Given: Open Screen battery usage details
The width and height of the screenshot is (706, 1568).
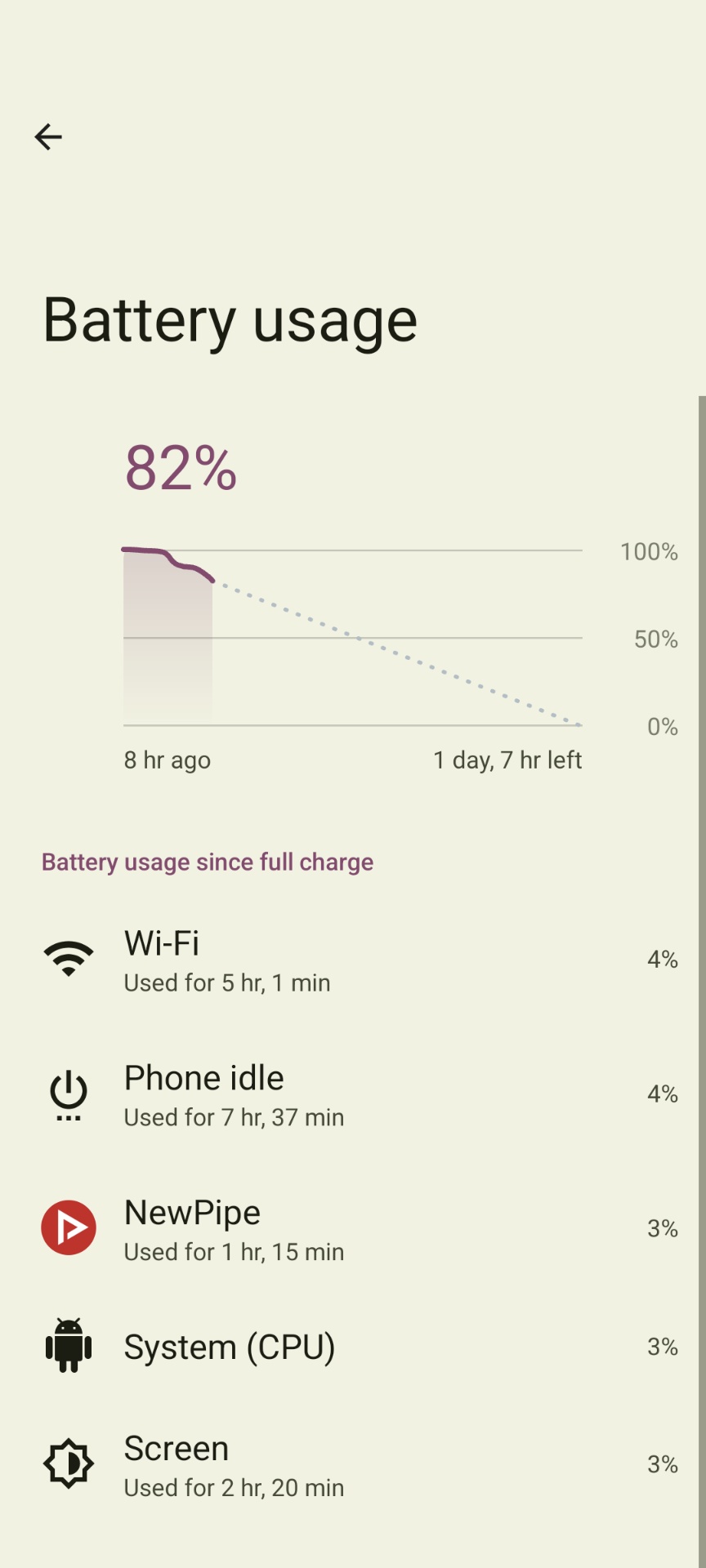Looking at the screenshot, I should click(353, 1464).
